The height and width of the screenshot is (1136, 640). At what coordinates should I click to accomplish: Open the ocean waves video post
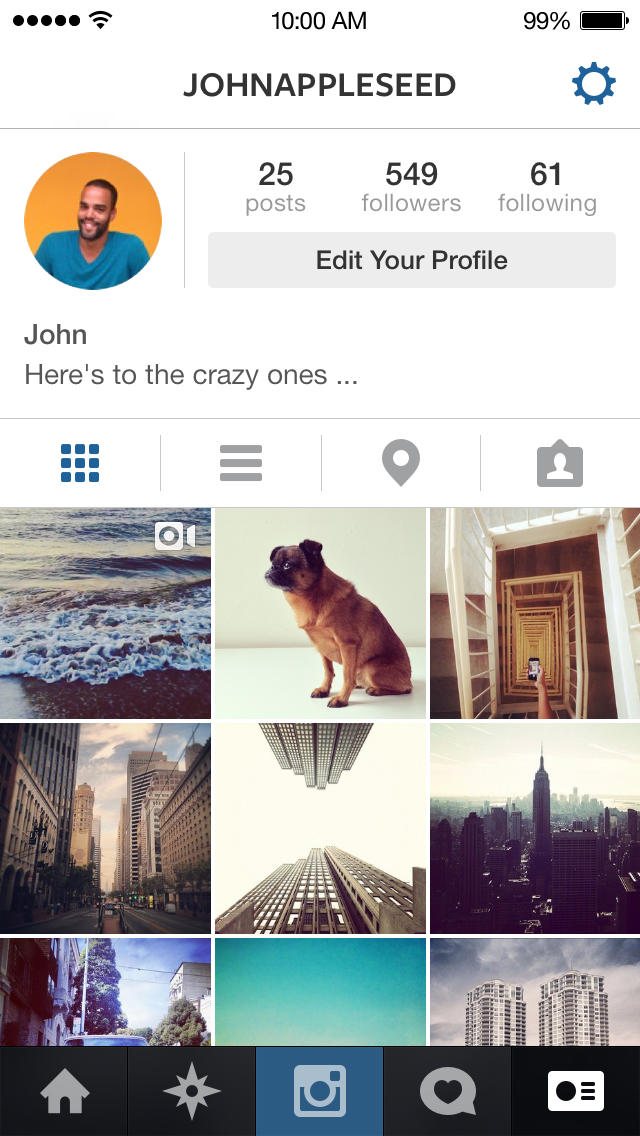[x=105, y=613]
